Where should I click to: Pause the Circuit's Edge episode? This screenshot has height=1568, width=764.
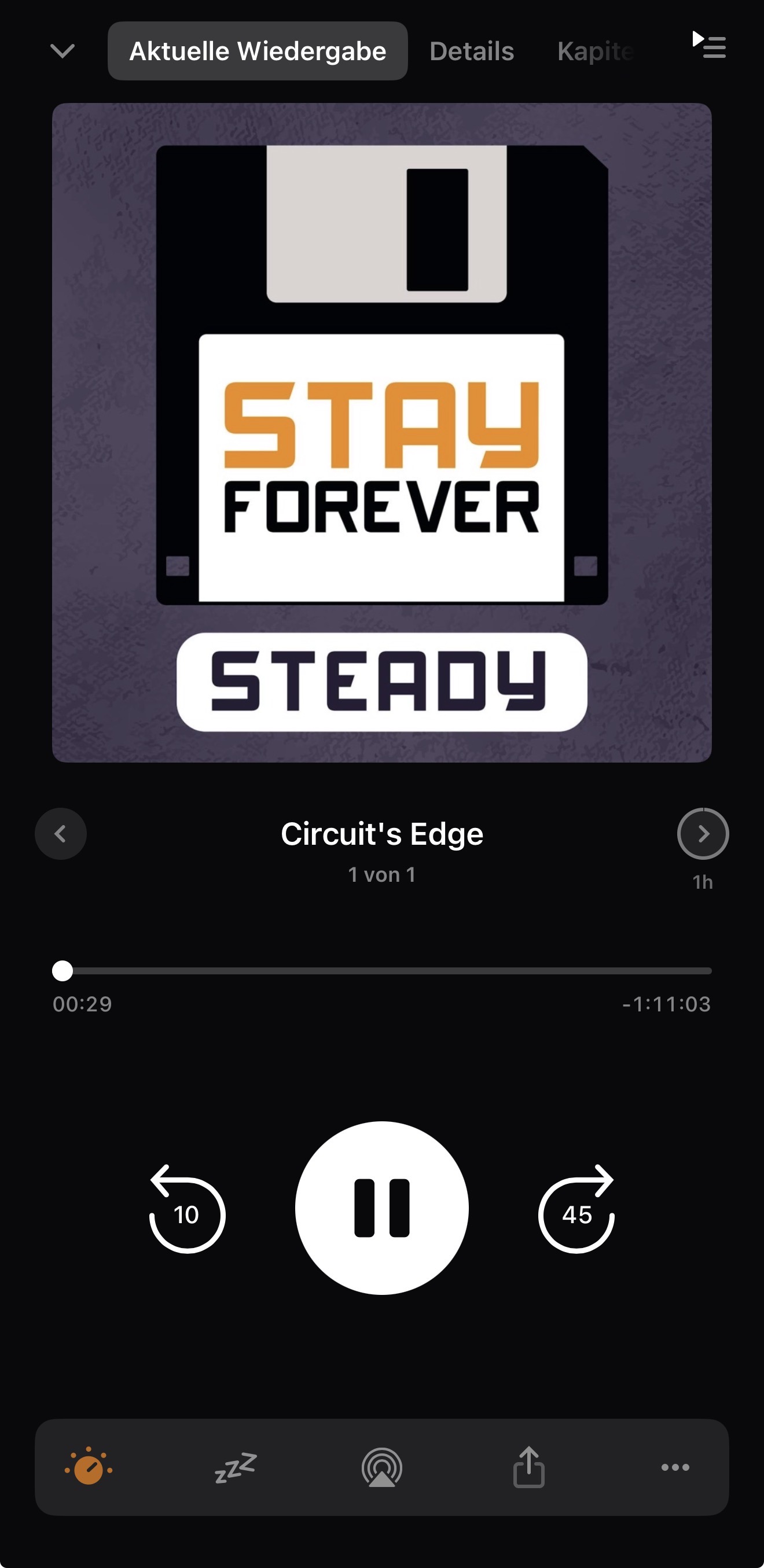381,1208
